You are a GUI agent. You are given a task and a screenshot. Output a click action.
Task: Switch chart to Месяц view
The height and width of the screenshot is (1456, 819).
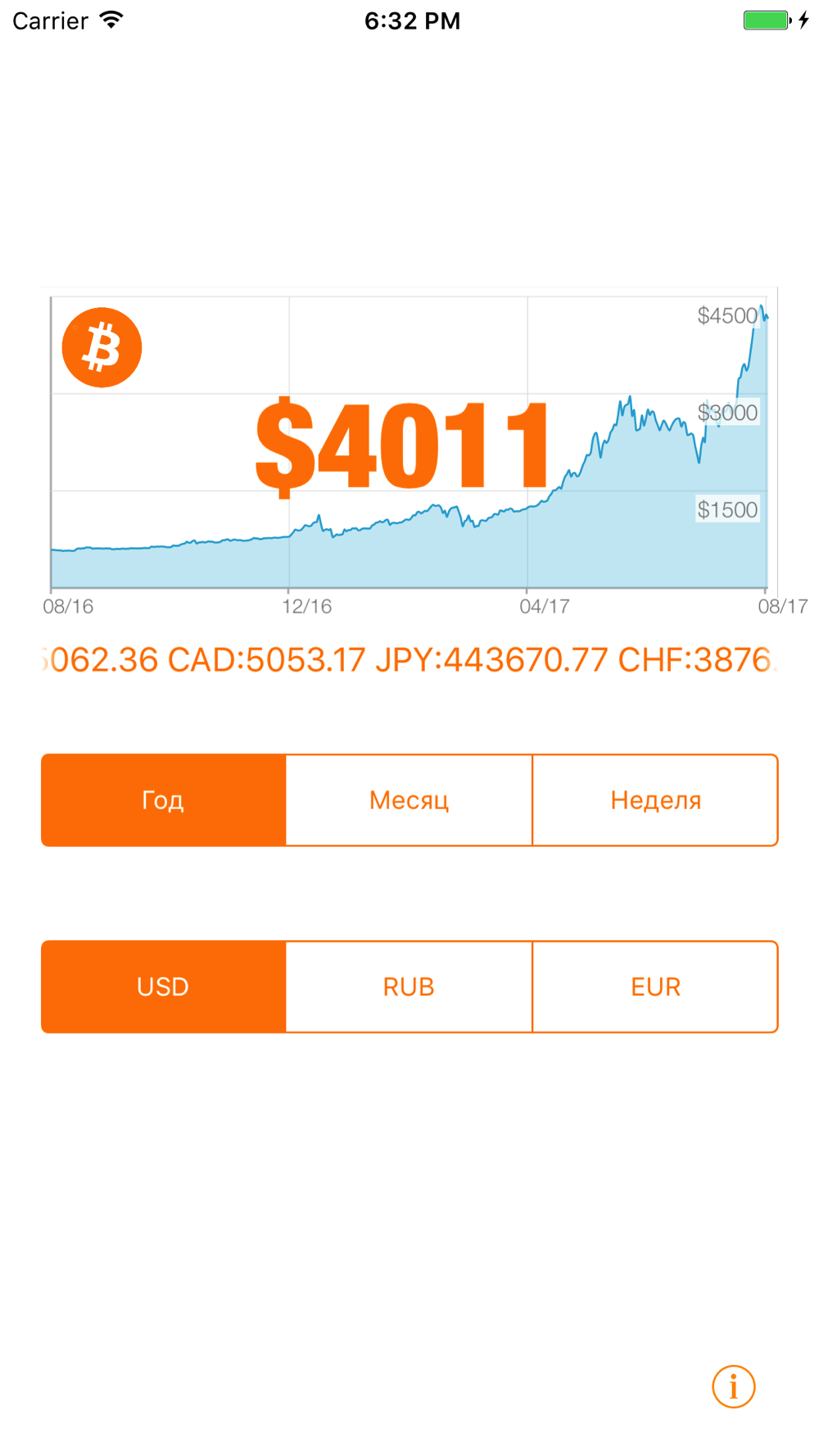point(409,800)
